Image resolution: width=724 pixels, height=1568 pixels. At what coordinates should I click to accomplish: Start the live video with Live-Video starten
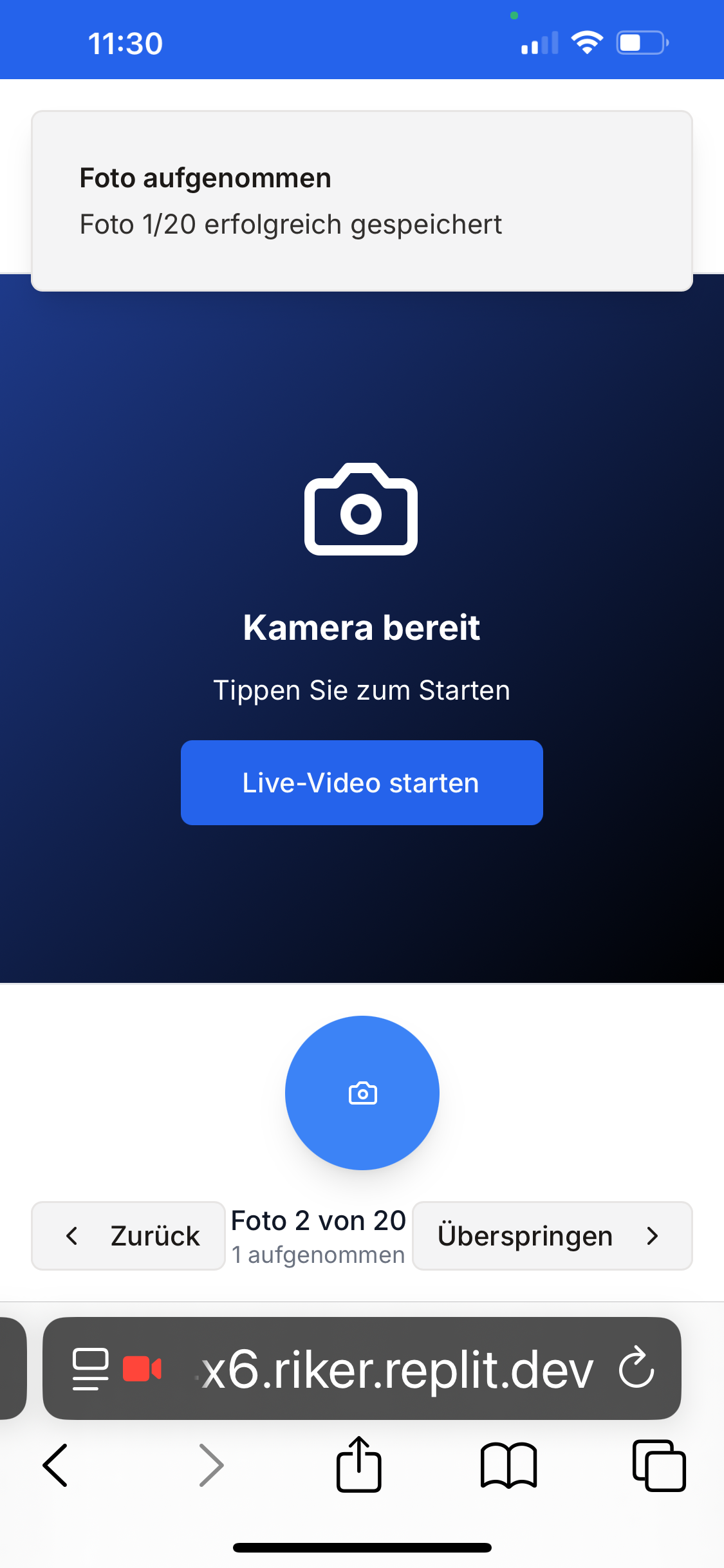point(362,783)
